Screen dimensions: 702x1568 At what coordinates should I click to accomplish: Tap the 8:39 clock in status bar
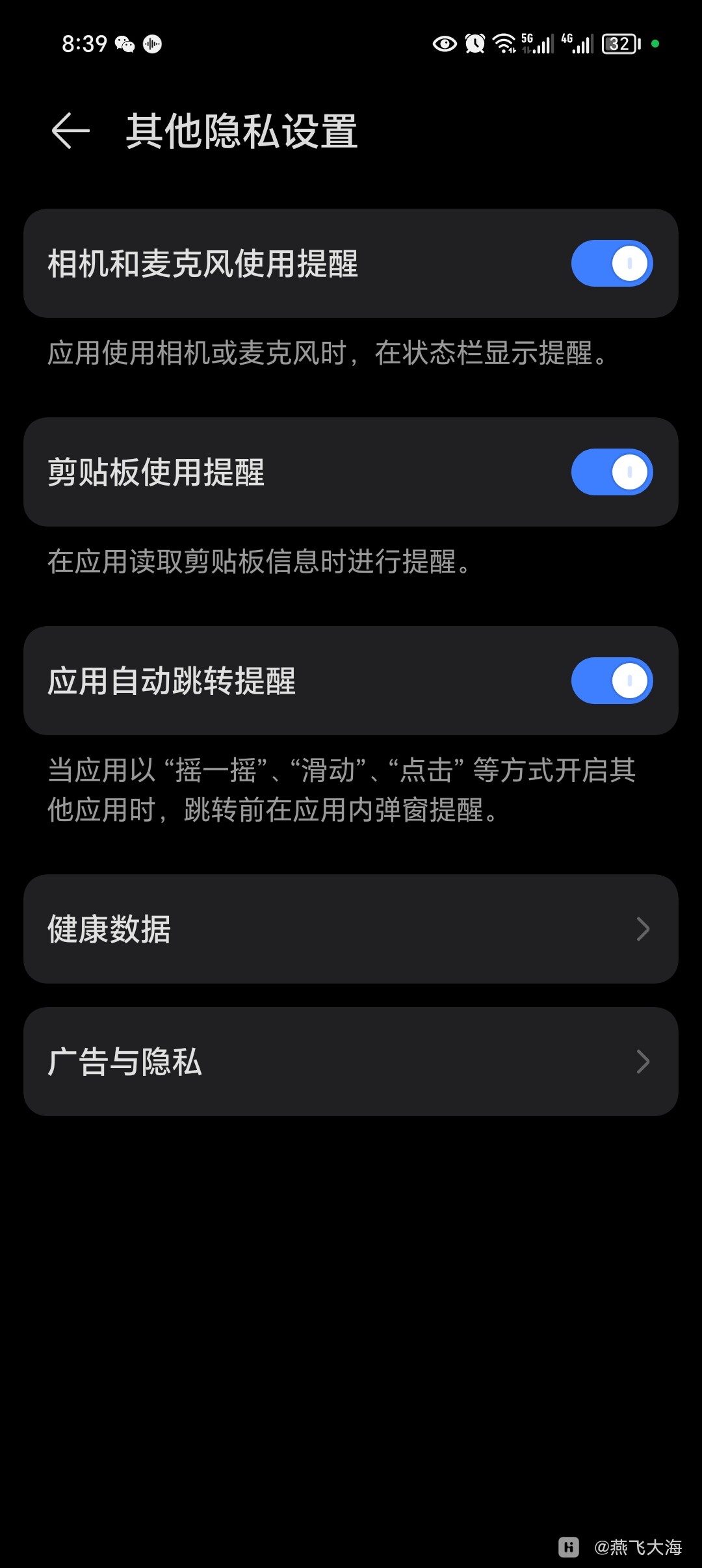pos(85,44)
